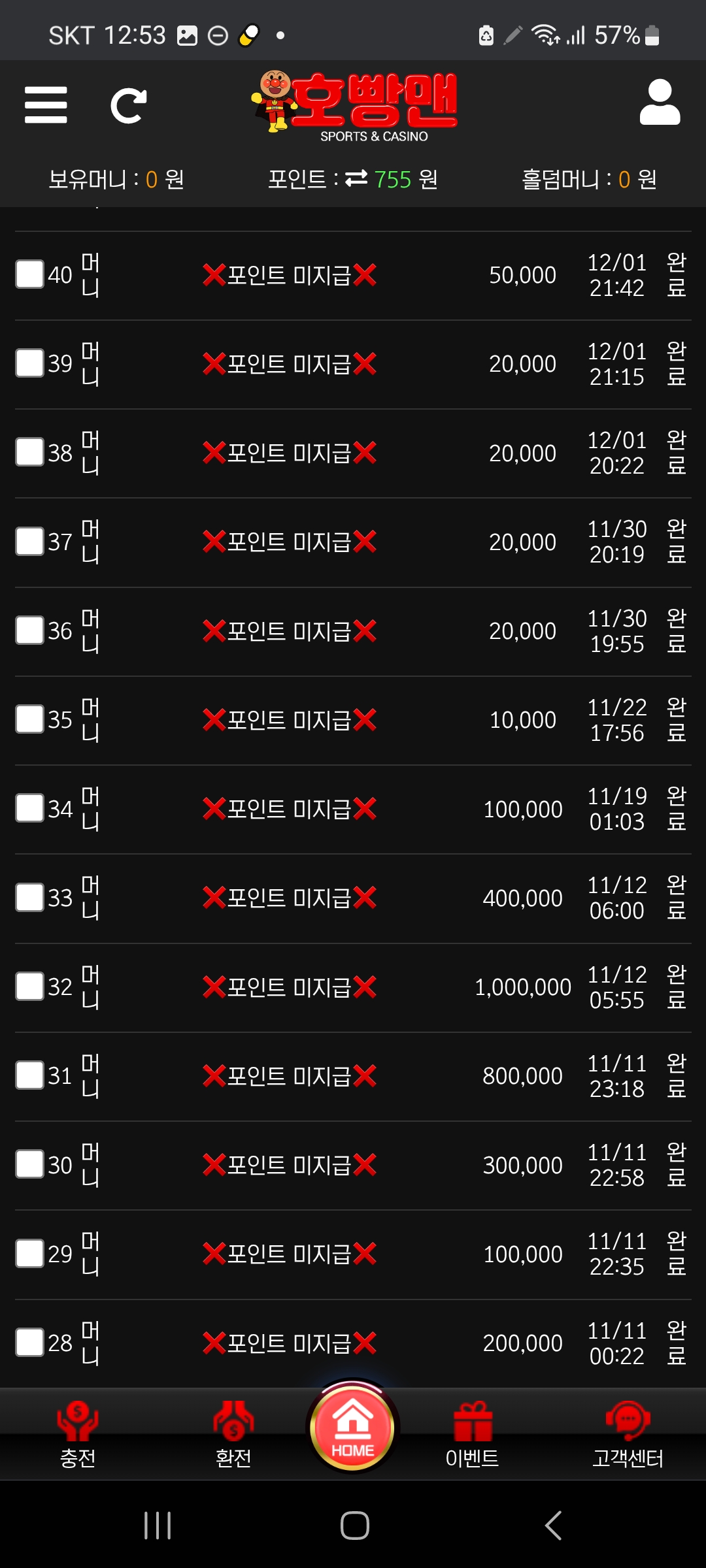
Task: Convert points with the swap arrows icon
Action: click(356, 178)
